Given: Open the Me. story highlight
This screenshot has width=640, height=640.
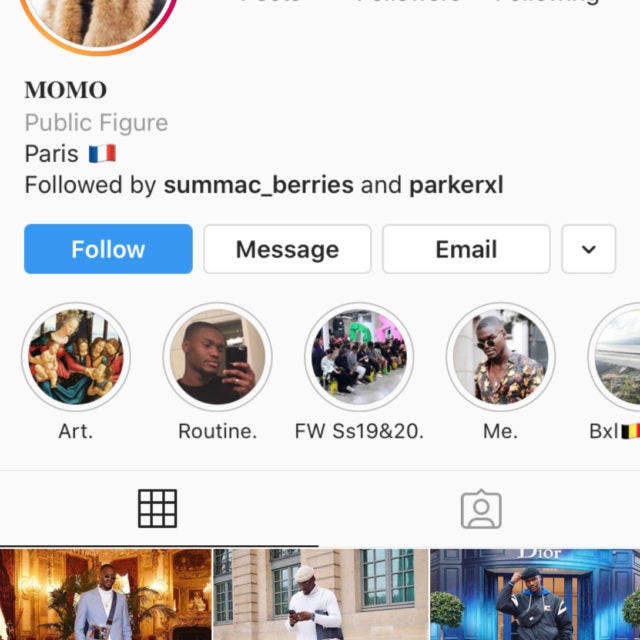Looking at the screenshot, I should pos(500,357).
